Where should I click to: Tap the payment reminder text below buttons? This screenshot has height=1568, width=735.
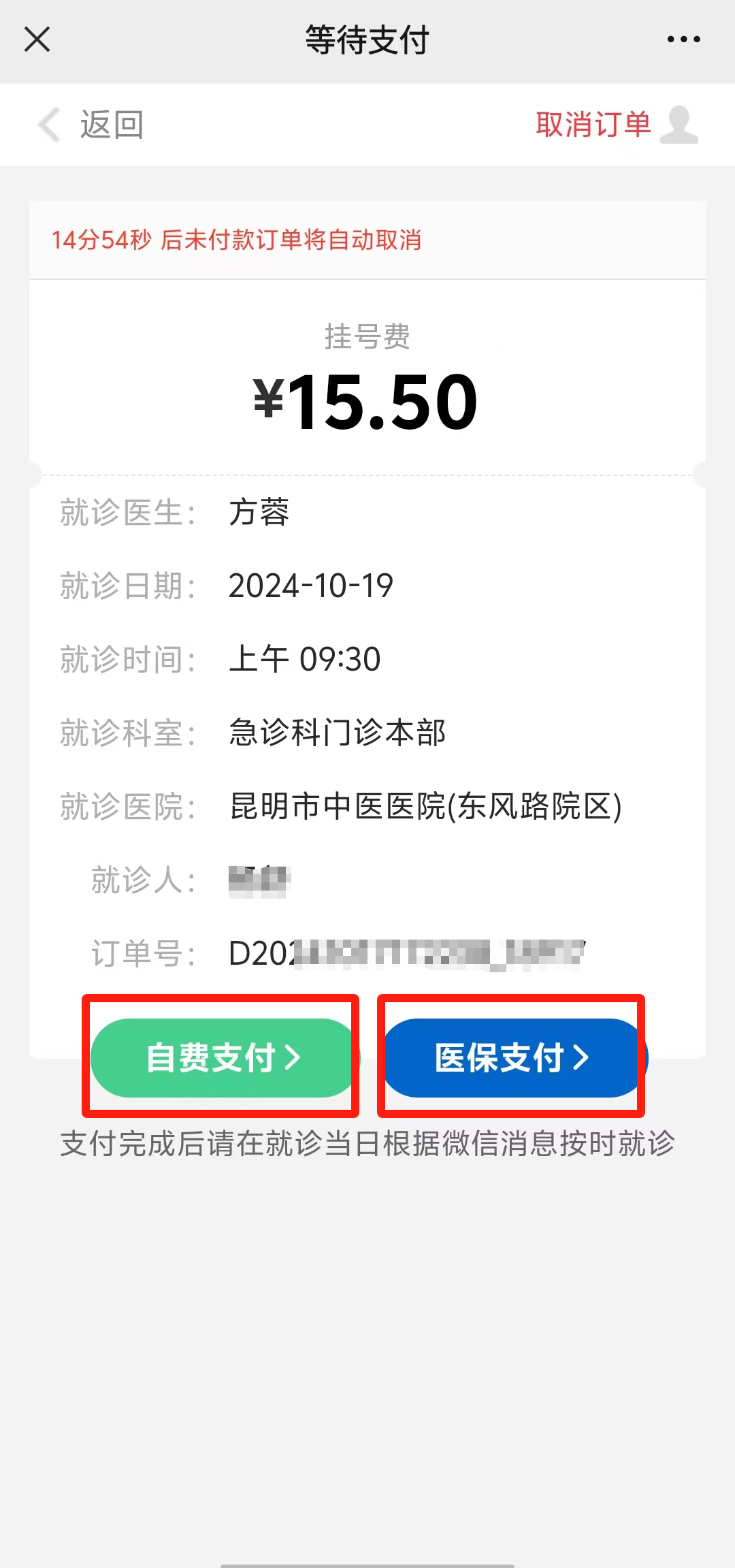click(x=367, y=1144)
